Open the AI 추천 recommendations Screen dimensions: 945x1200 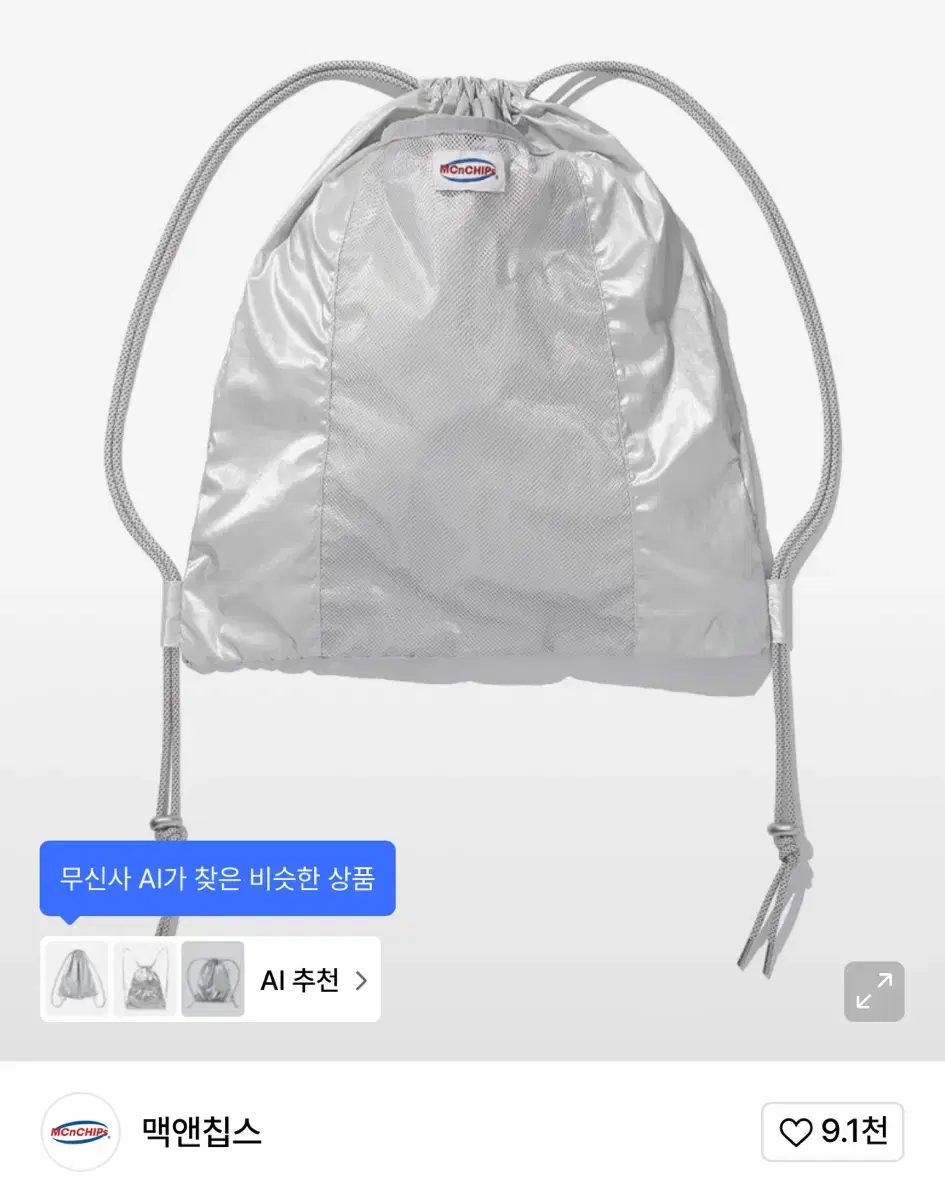click(x=310, y=981)
